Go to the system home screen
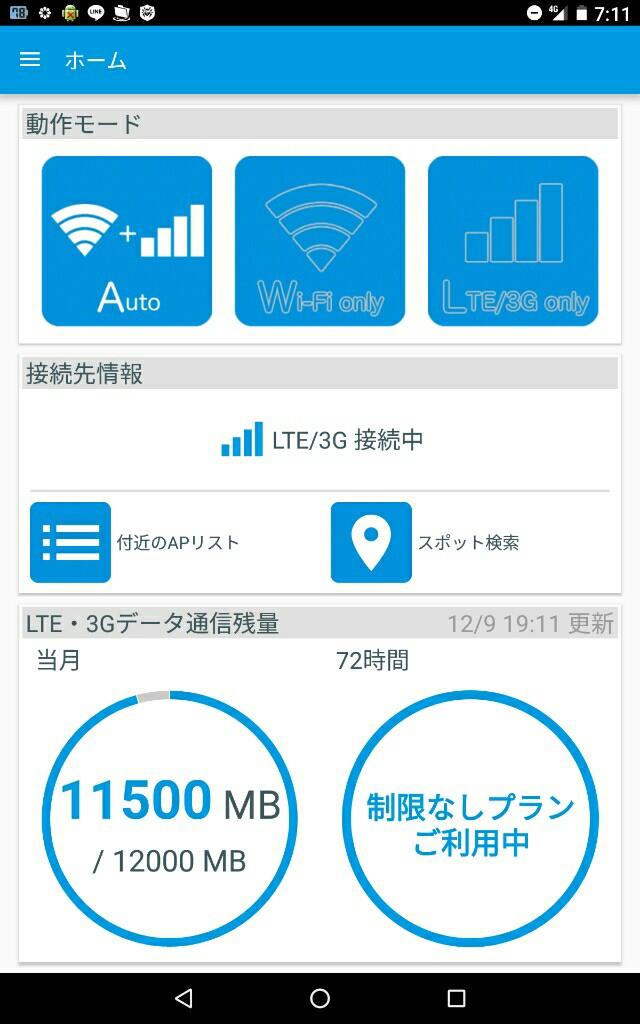640x1024 pixels. pyautogui.click(x=320, y=998)
